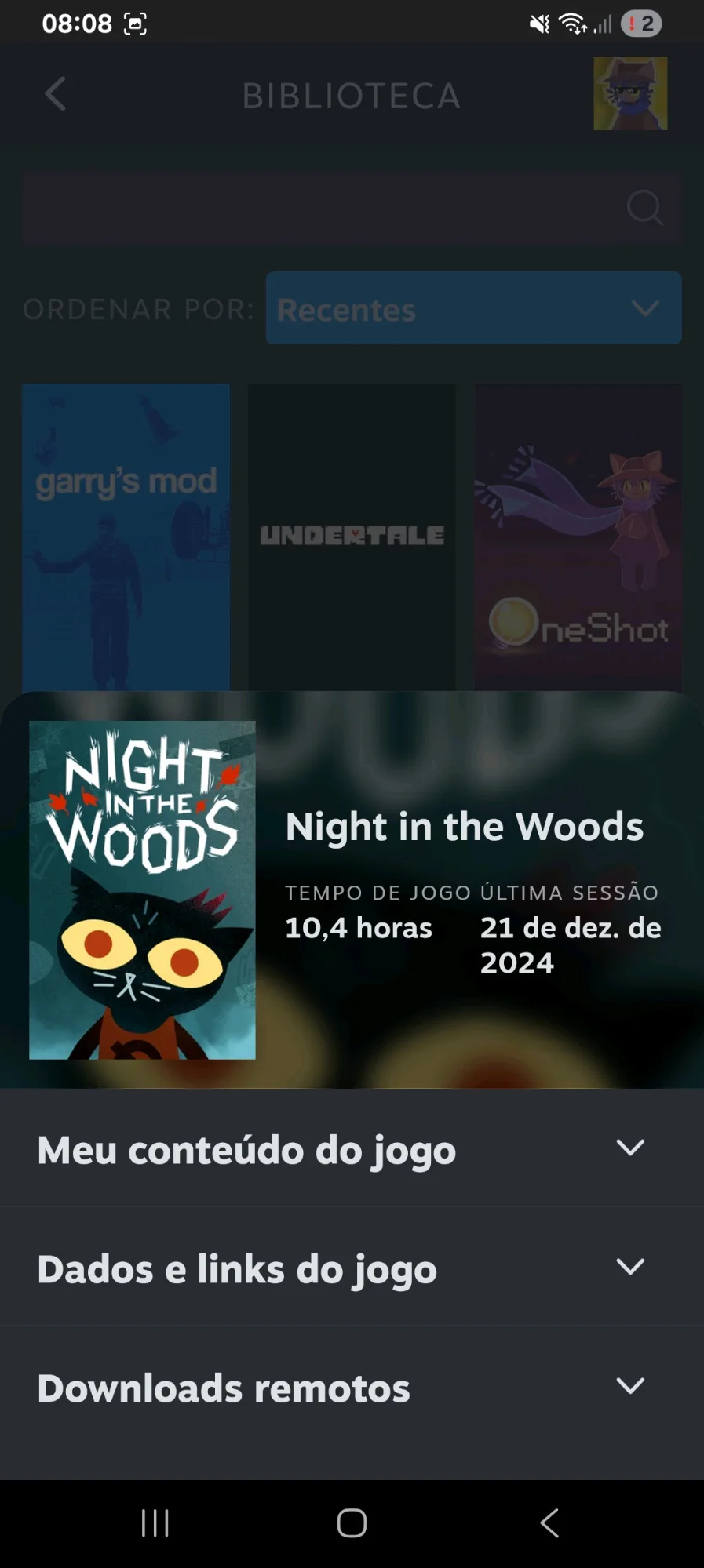Open the profile avatar
The image size is (704, 1568).
coord(630,93)
